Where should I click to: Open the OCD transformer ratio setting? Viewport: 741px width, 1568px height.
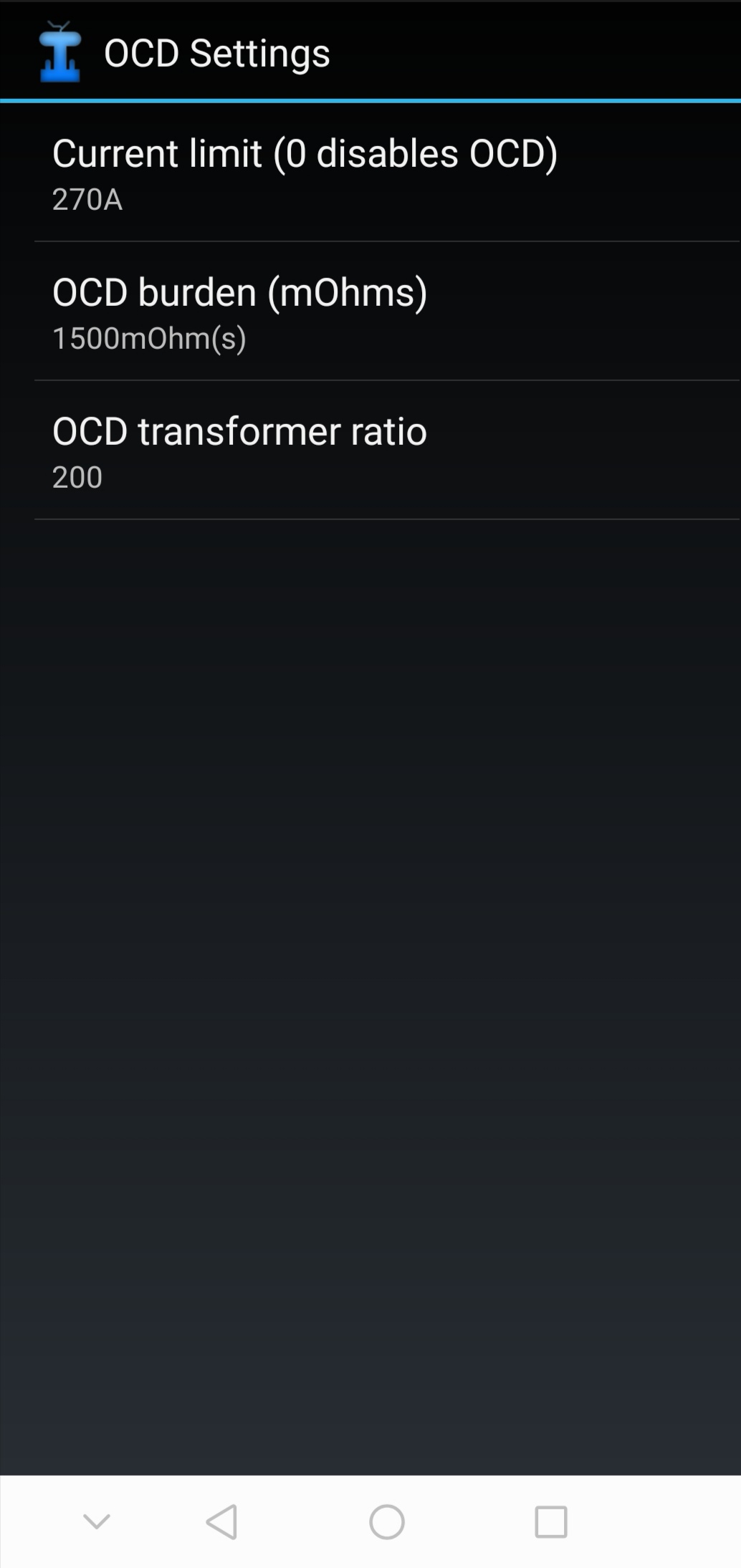point(370,451)
